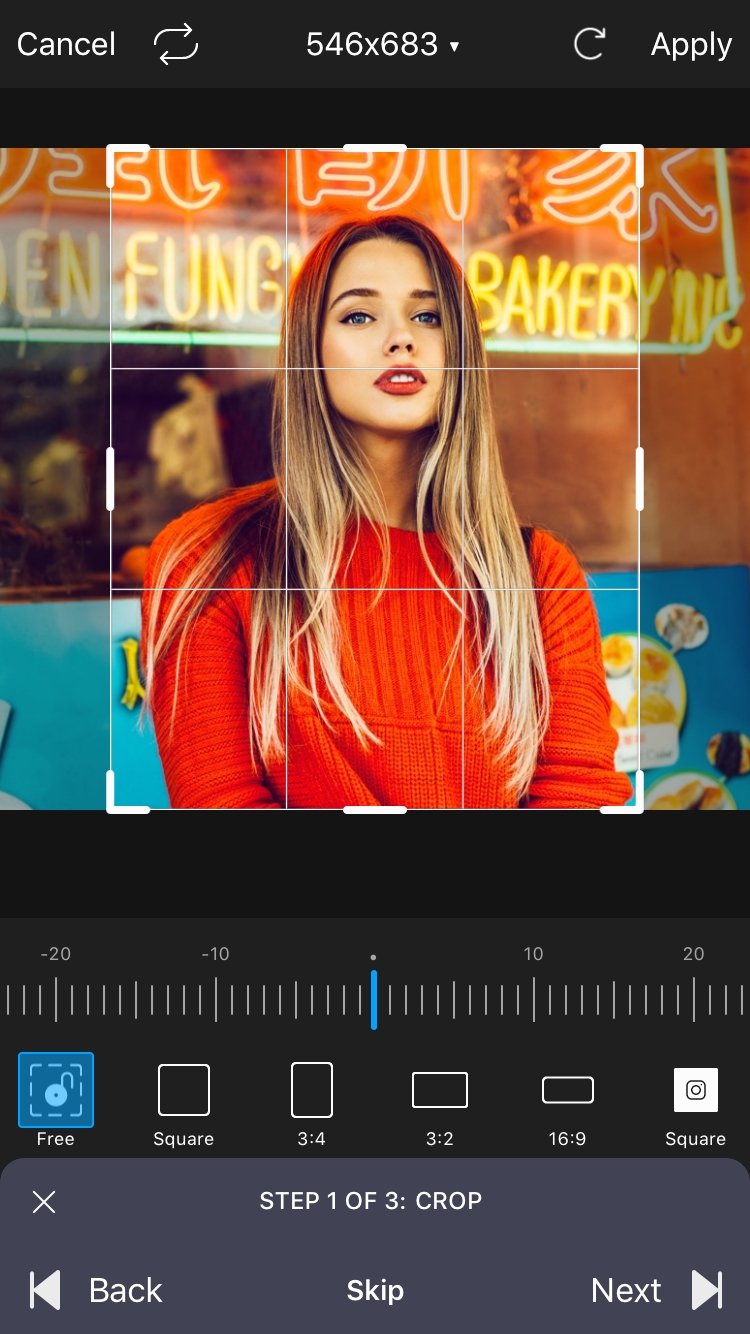
Task: Choose the Instagram Square crop preset
Action: coord(696,1104)
